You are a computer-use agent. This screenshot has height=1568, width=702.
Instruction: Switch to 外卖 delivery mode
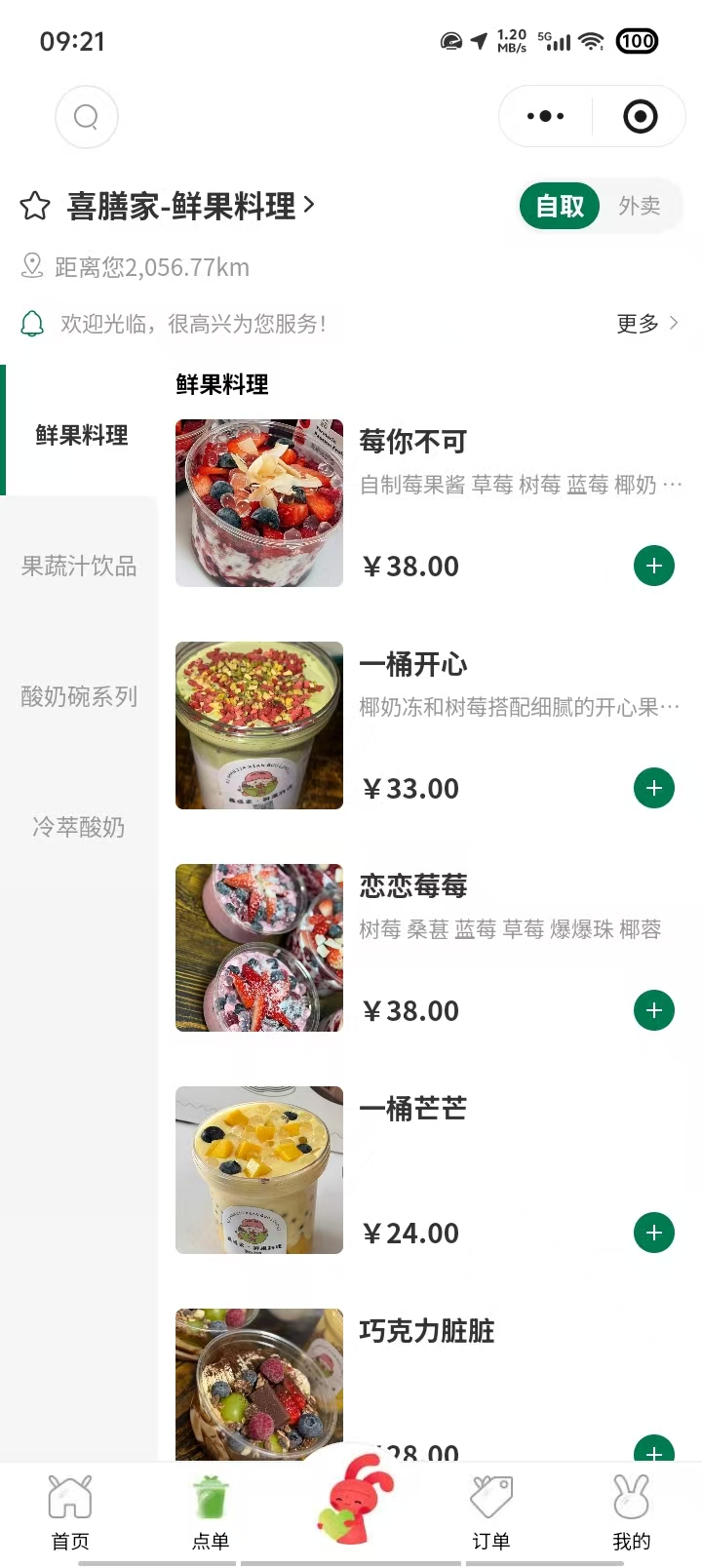[x=639, y=206]
